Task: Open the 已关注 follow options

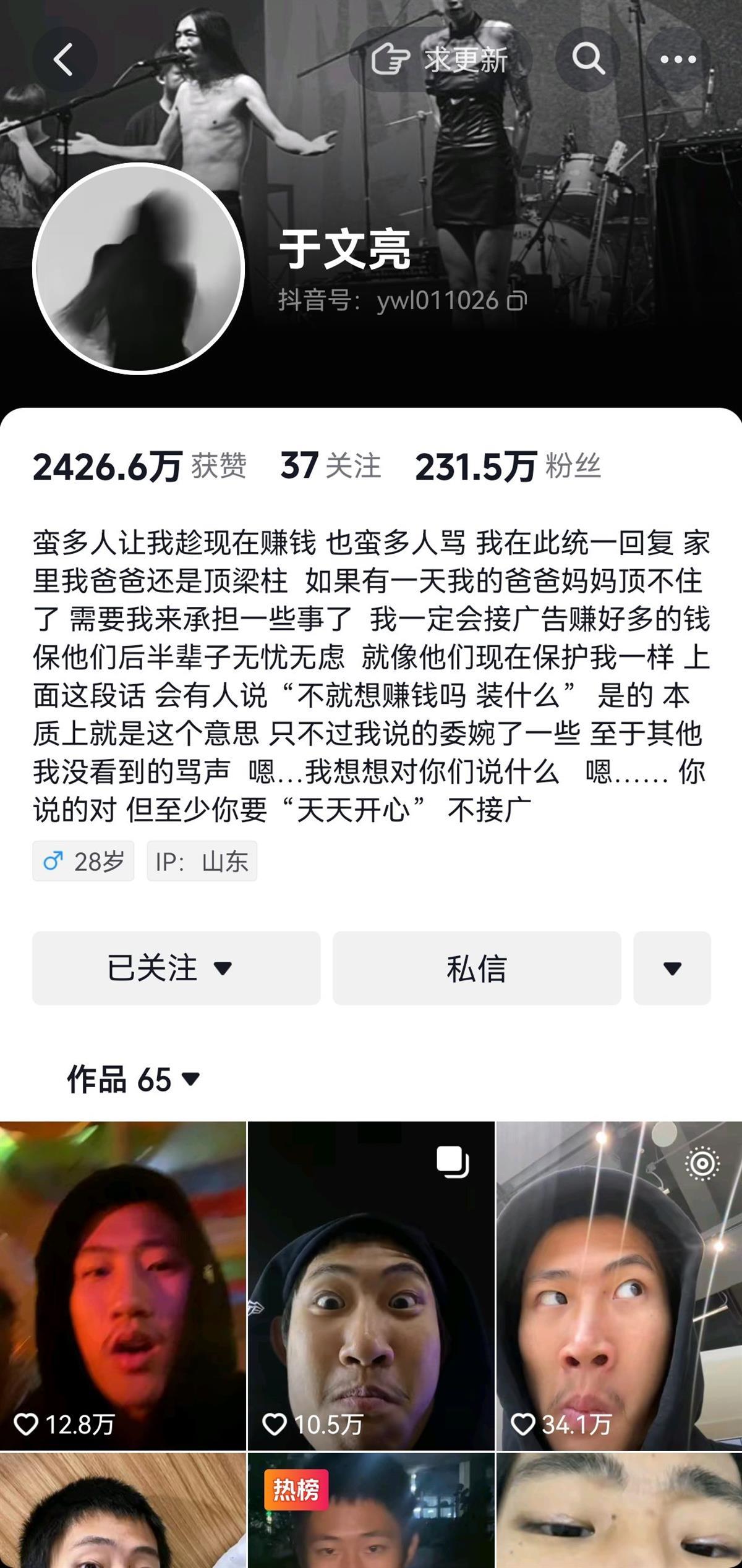Action: (176, 968)
